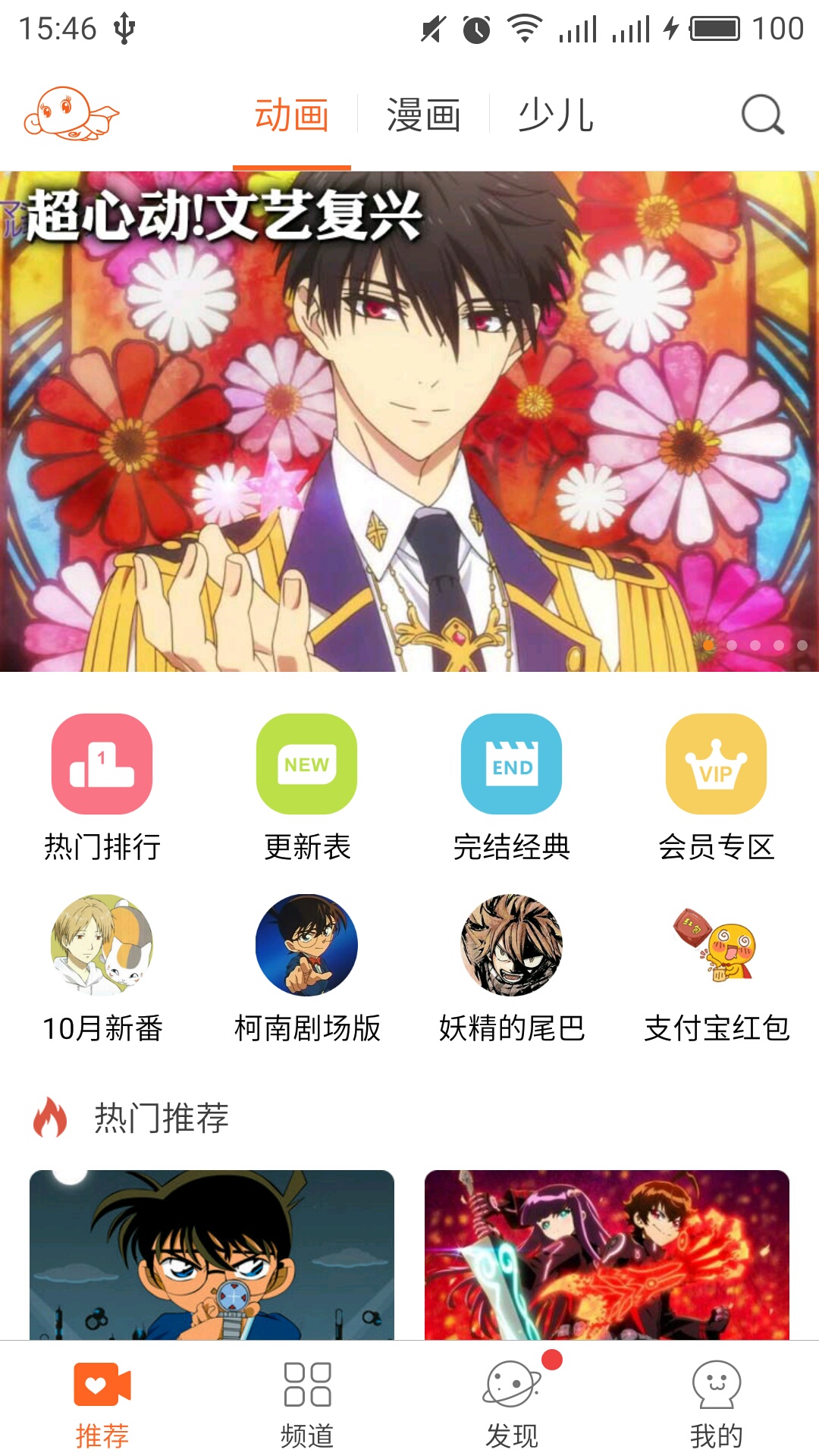The image size is (819, 1456).
Task: Switch to the 少儿 kids tab
Action: pyautogui.click(x=557, y=114)
